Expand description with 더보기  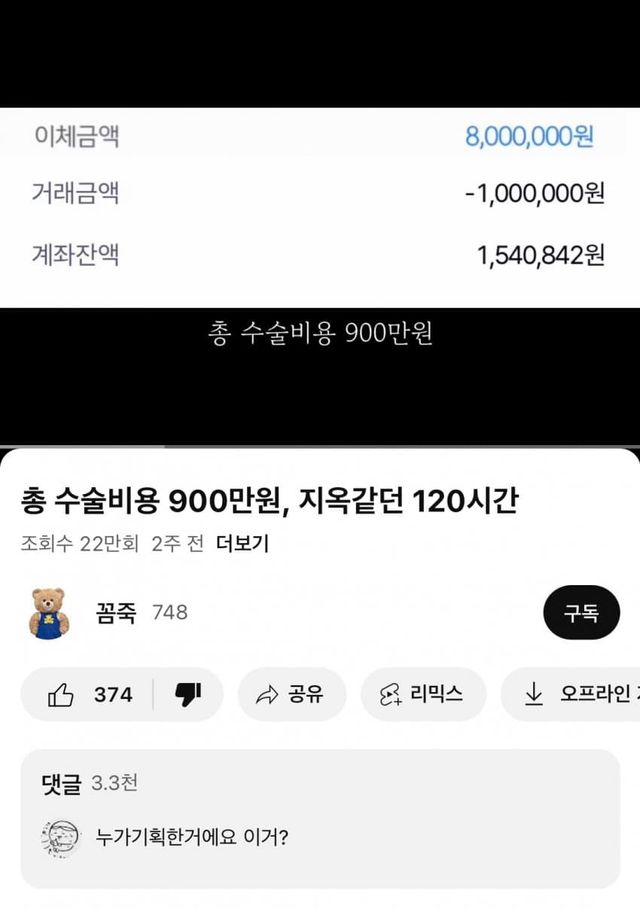click(x=242, y=544)
